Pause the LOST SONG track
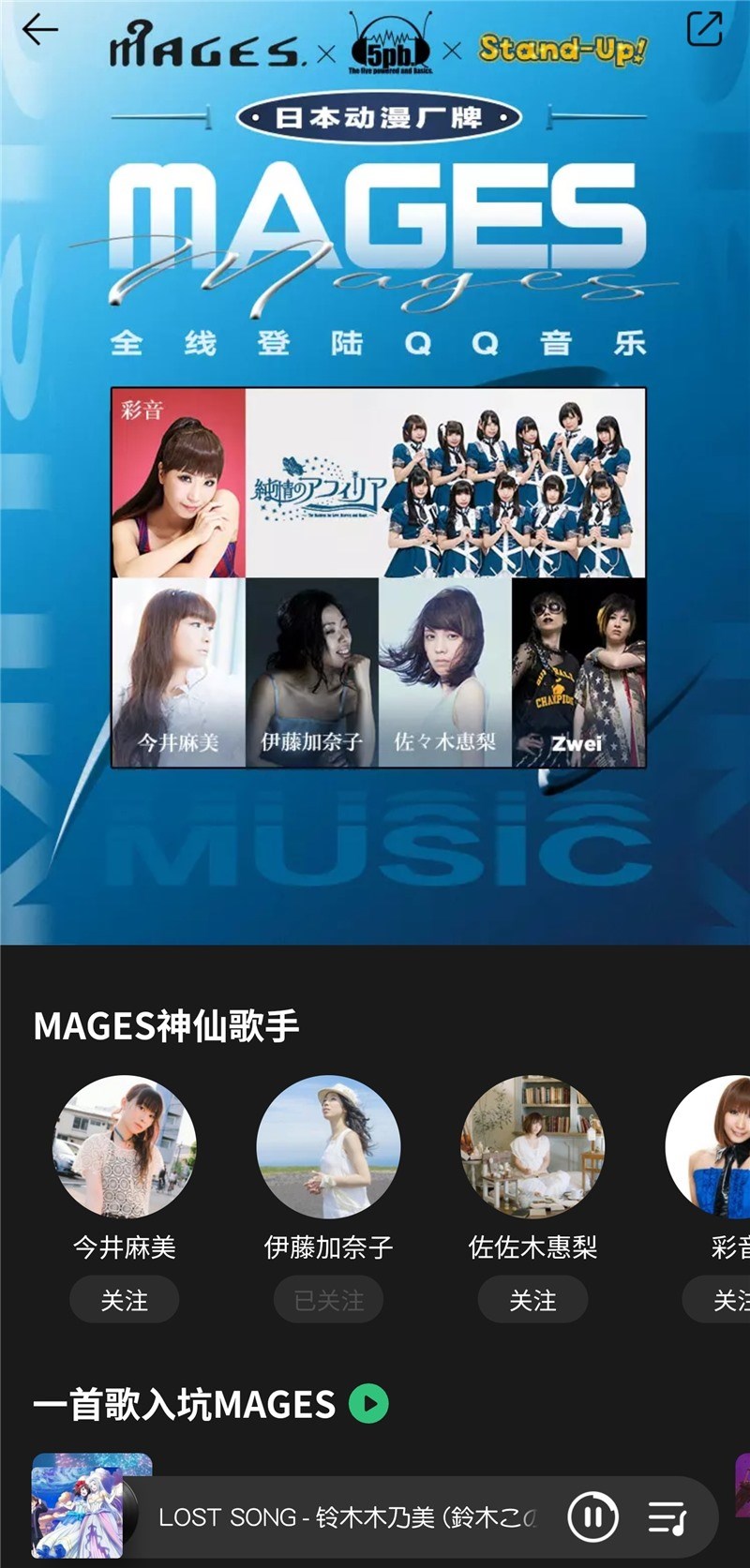750x1568 pixels. click(x=592, y=1516)
